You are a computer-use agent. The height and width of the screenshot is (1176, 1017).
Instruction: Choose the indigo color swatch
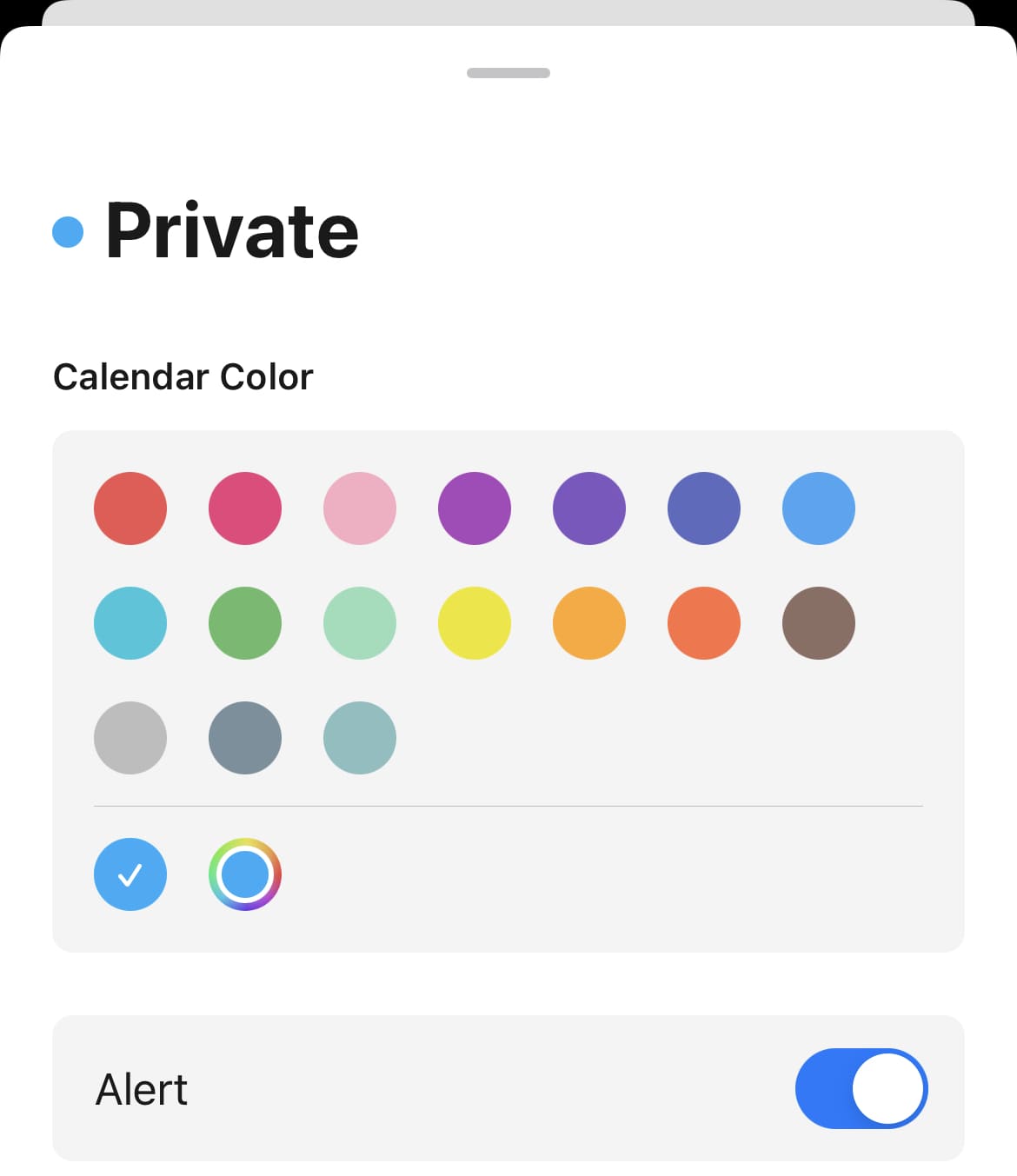[x=704, y=508]
